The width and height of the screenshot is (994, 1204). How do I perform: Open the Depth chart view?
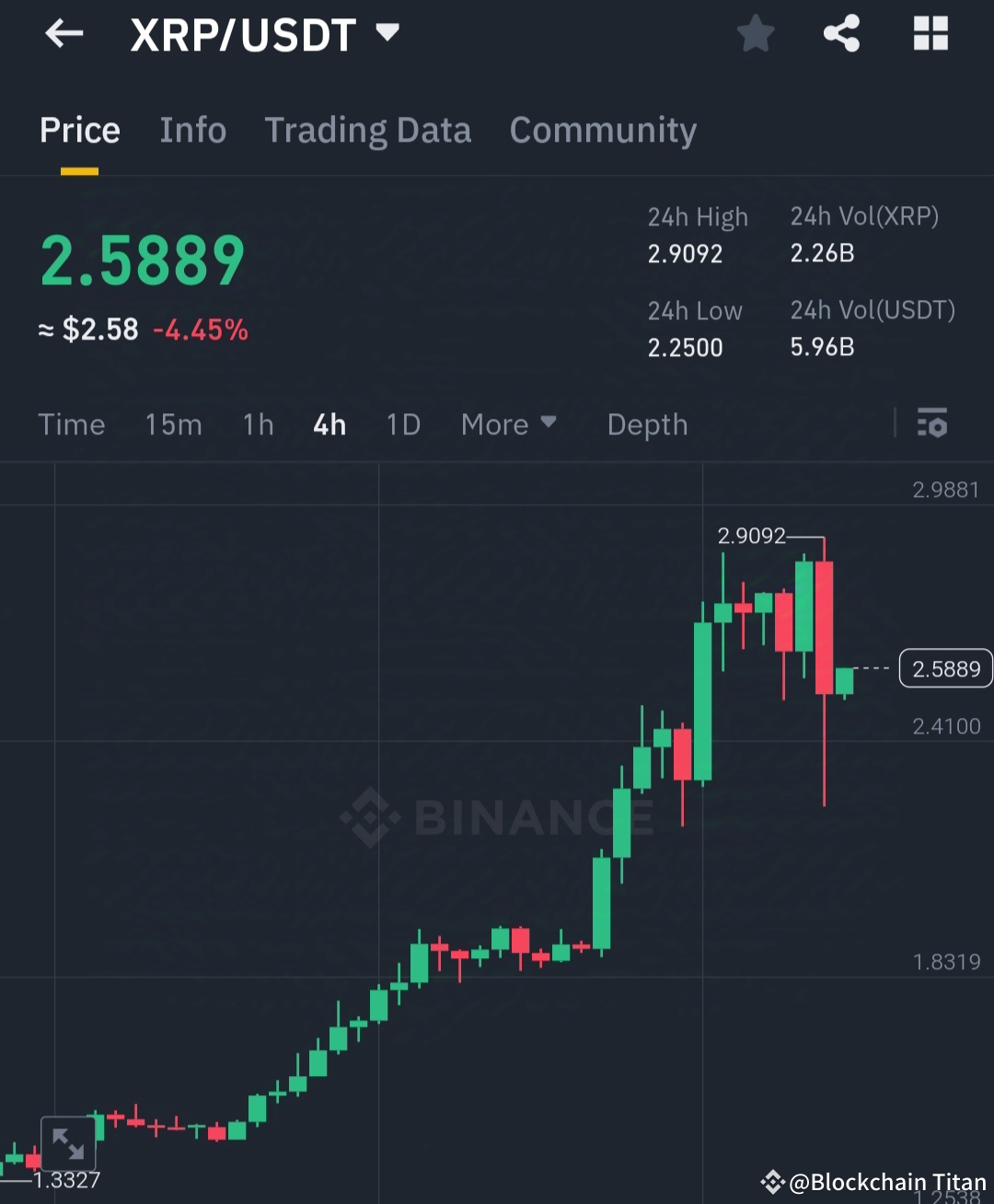coord(647,424)
